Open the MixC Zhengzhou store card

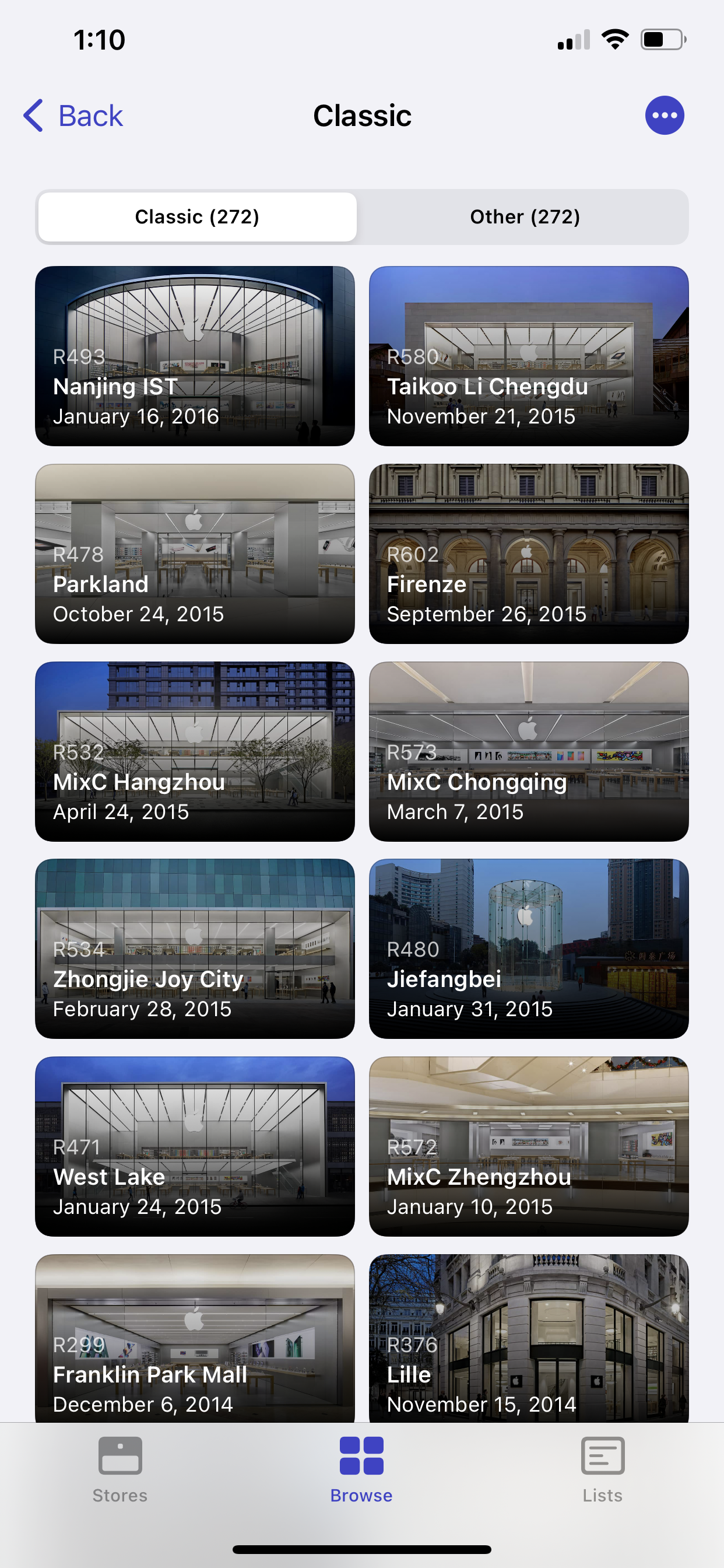(x=528, y=1146)
